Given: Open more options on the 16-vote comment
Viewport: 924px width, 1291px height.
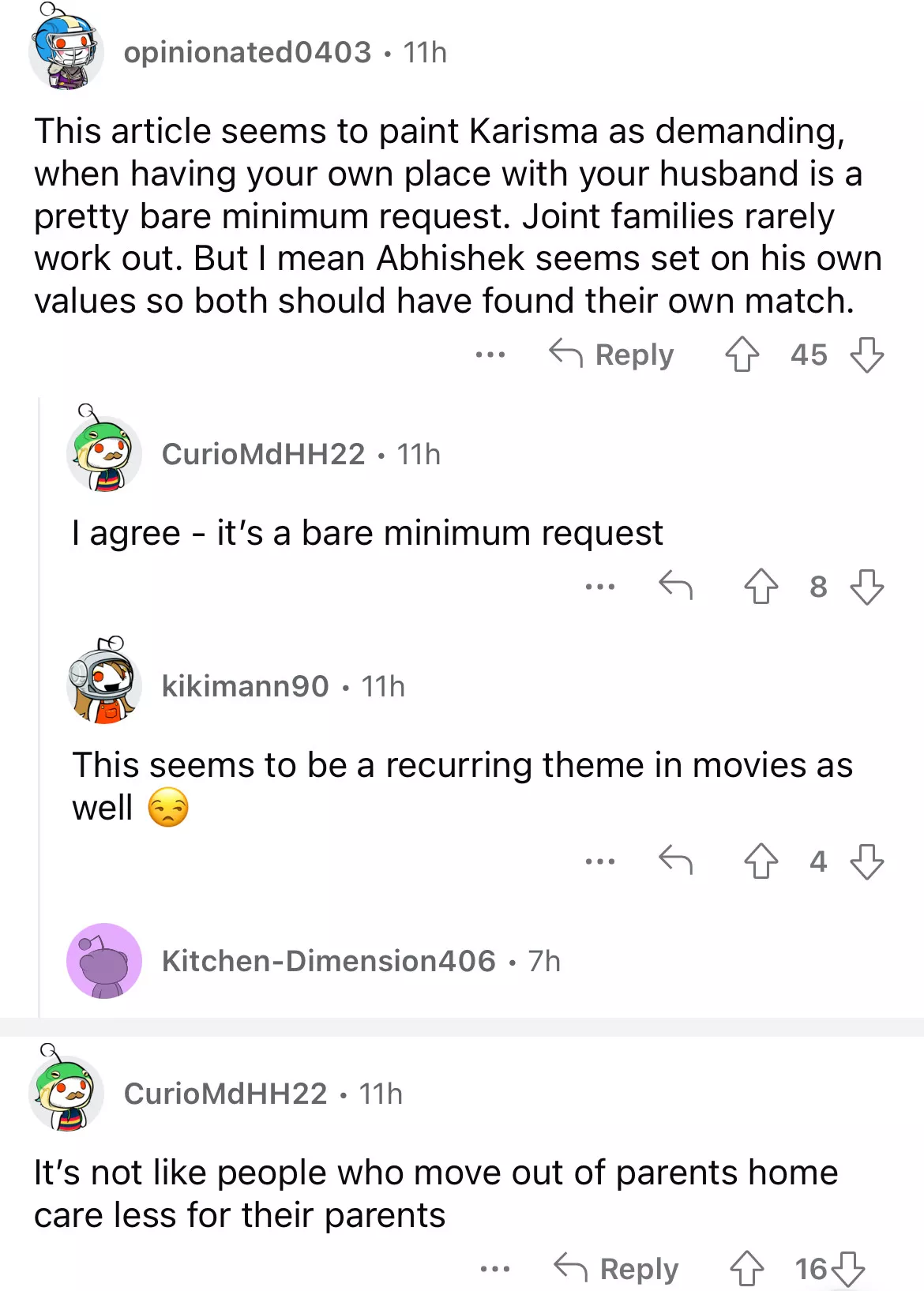Looking at the screenshot, I should pyautogui.click(x=495, y=1269).
